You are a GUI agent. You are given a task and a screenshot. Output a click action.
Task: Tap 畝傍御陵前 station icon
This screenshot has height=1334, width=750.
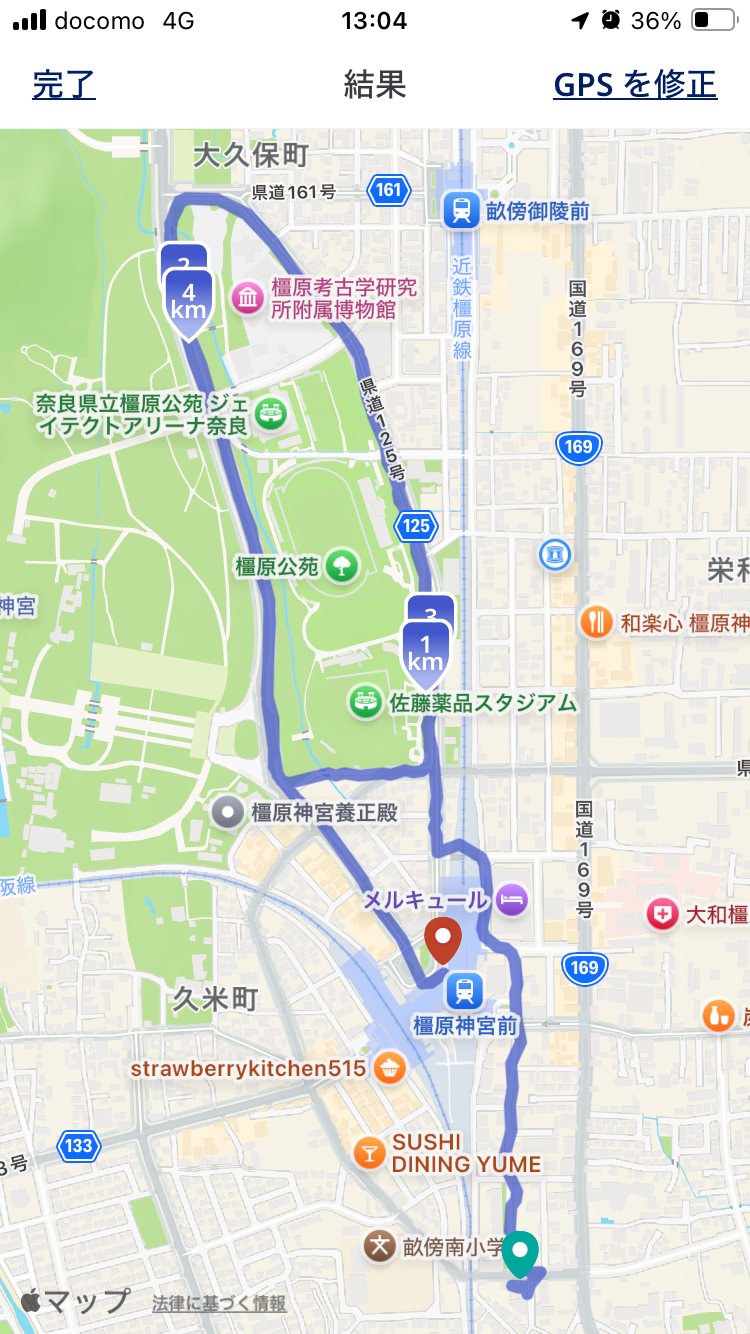461,210
